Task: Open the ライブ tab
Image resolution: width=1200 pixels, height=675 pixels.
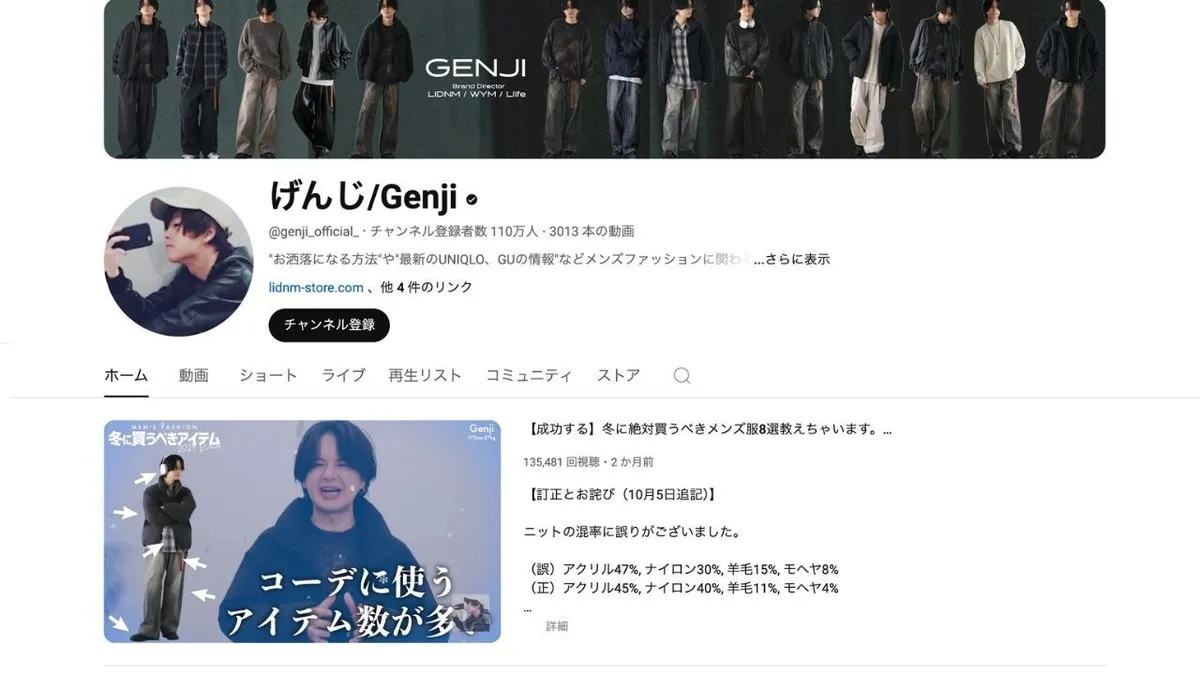Action: (x=343, y=376)
